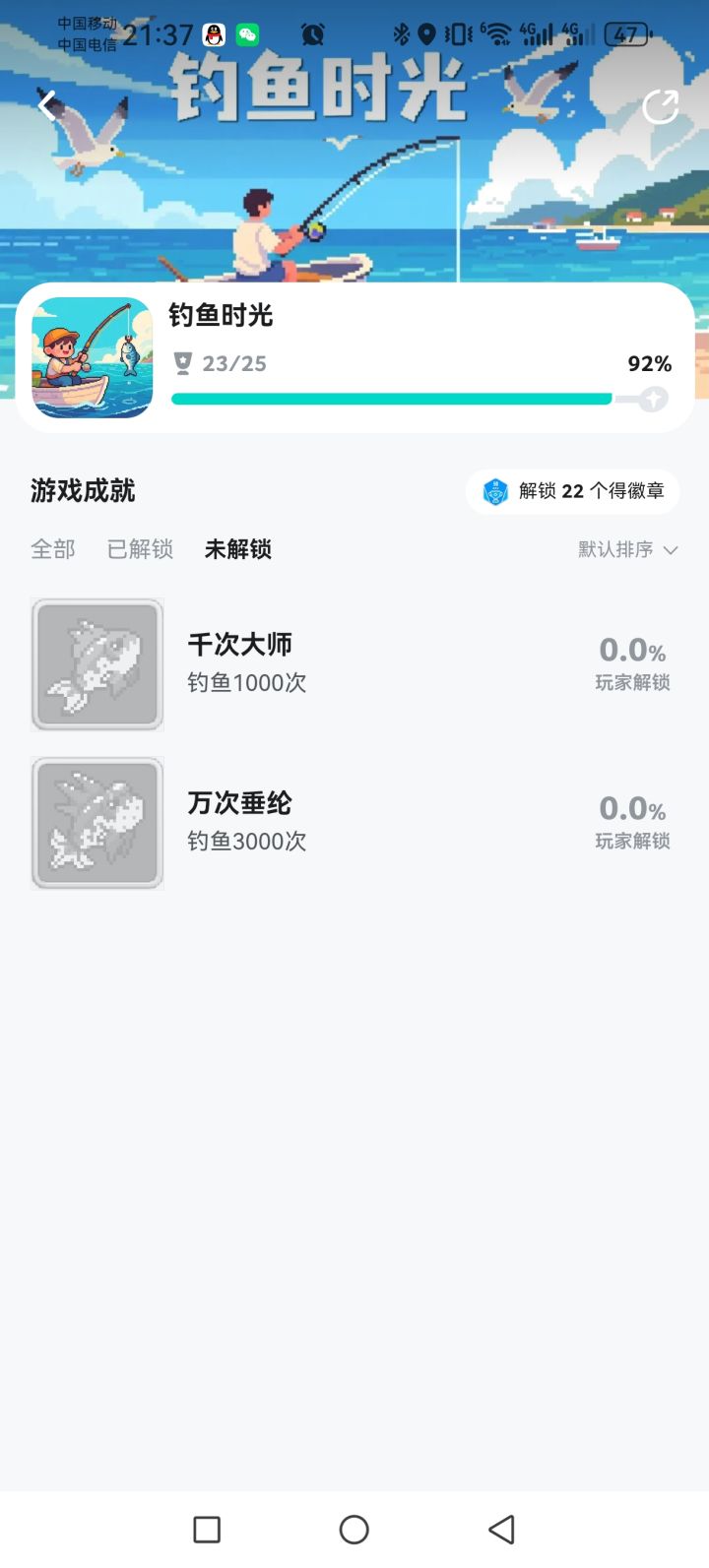Image resolution: width=709 pixels, height=1568 pixels.
Task: Select the 千次大师 achievement fish icon
Action: [x=97, y=663]
